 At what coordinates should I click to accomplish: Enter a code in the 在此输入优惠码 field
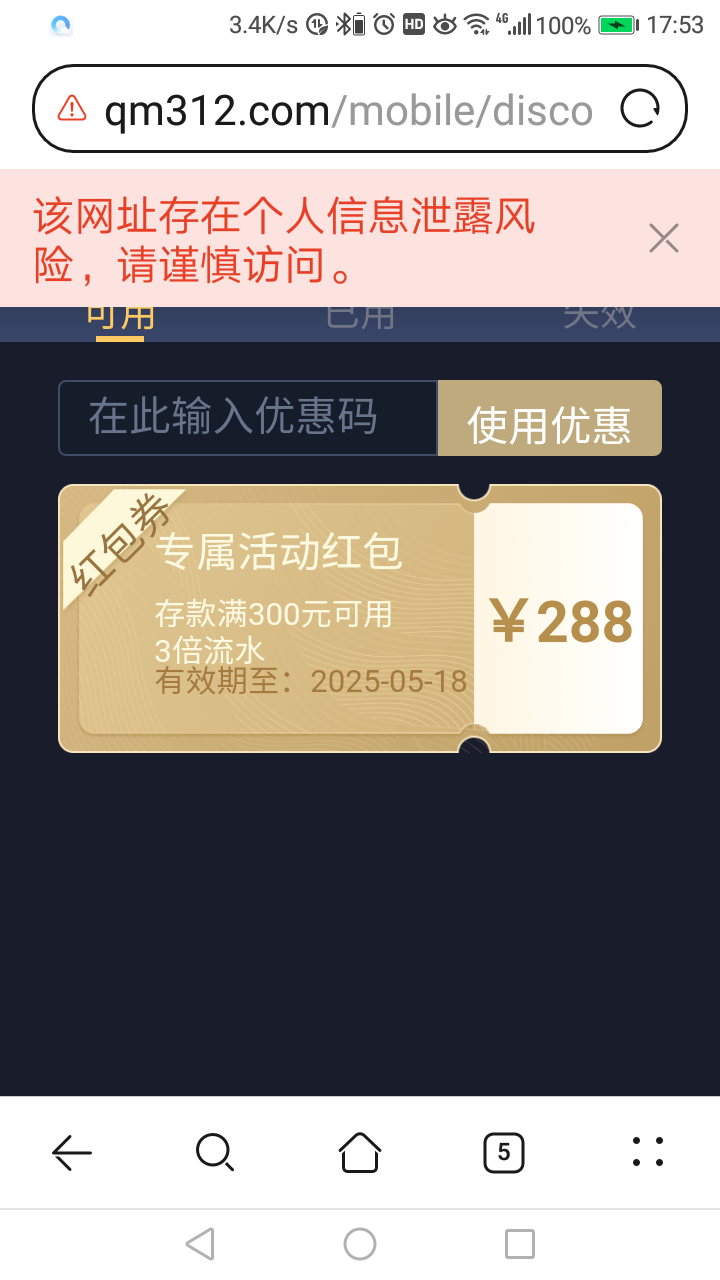(x=248, y=418)
